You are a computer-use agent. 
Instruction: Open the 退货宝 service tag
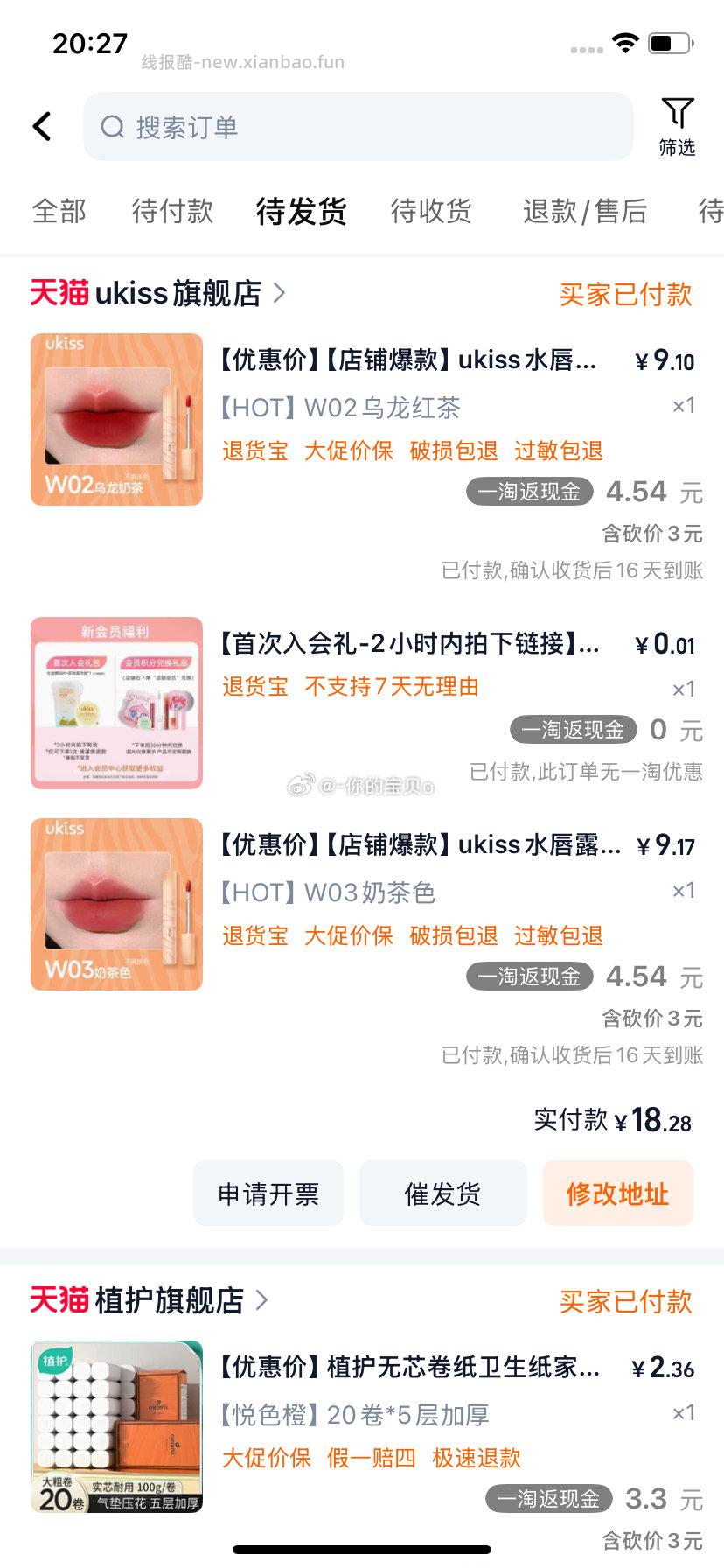pos(254,450)
